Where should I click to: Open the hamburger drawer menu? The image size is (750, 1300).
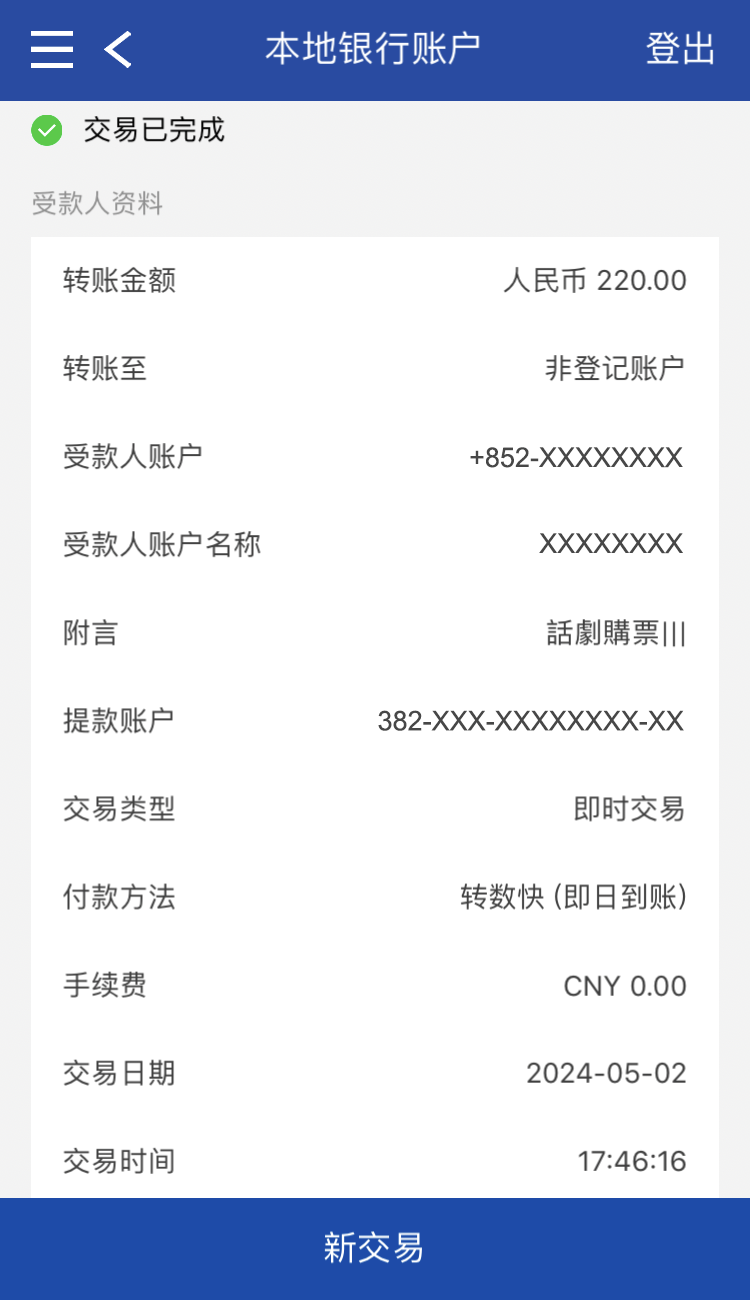point(52,49)
